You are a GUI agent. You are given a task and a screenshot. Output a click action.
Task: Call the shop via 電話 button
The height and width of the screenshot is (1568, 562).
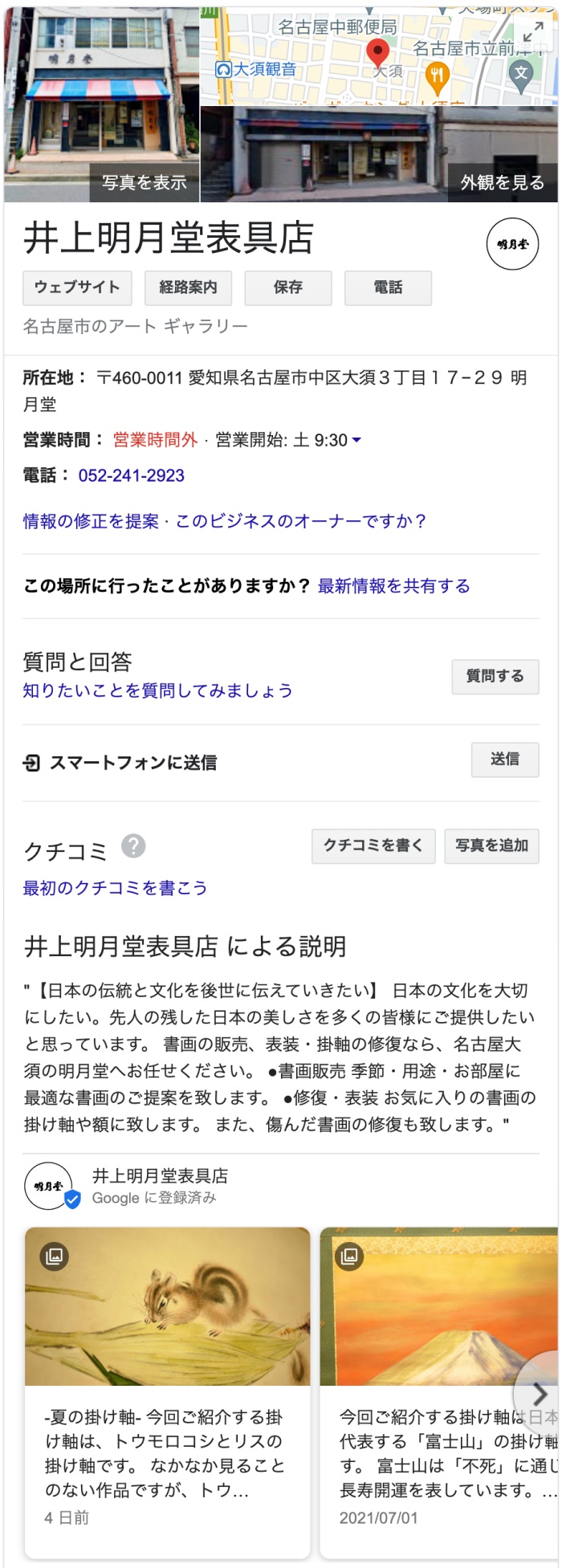(388, 287)
